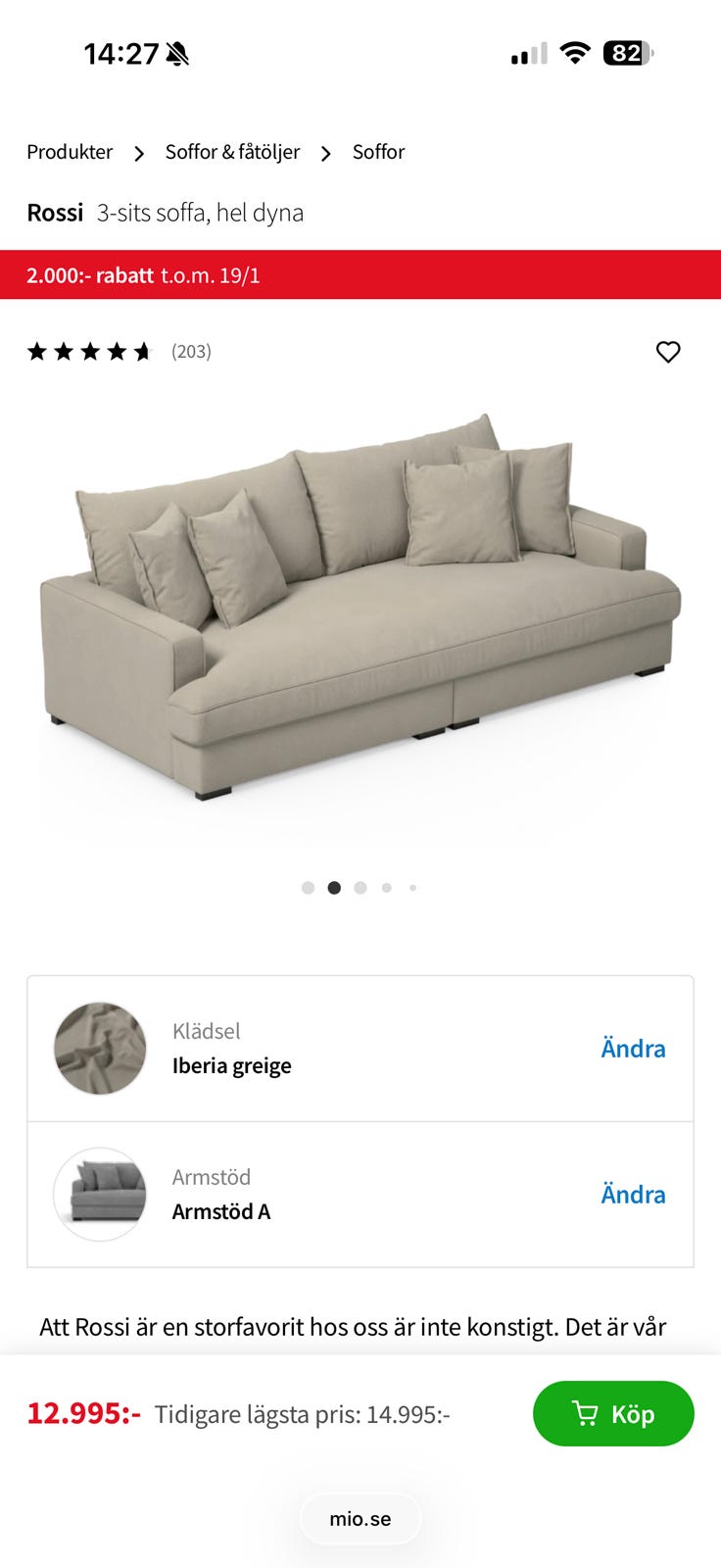
Task: Open the Produkter breadcrumb
Action: click(69, 152)
